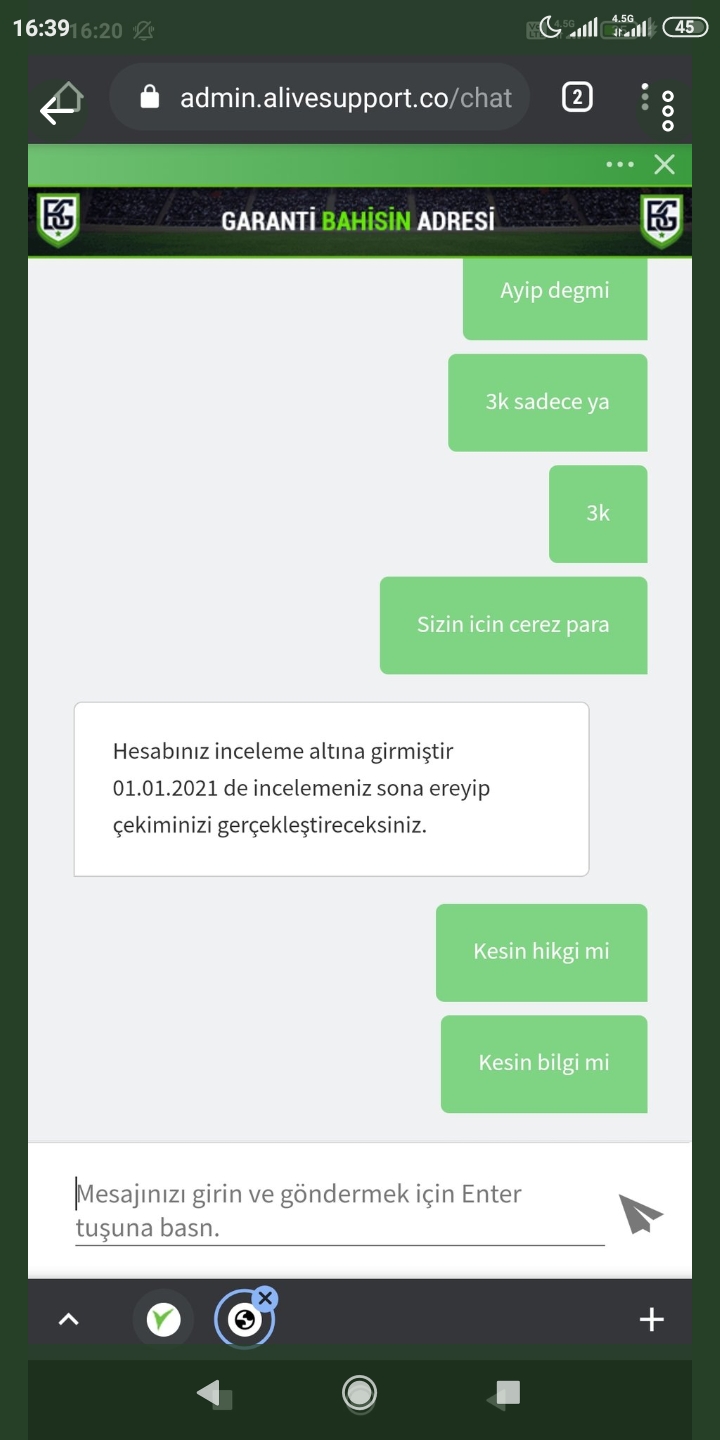Screen dimensions: 720x1440
Task: Open the admin.alivesupport.co address bar
Action: coord(319,97)
